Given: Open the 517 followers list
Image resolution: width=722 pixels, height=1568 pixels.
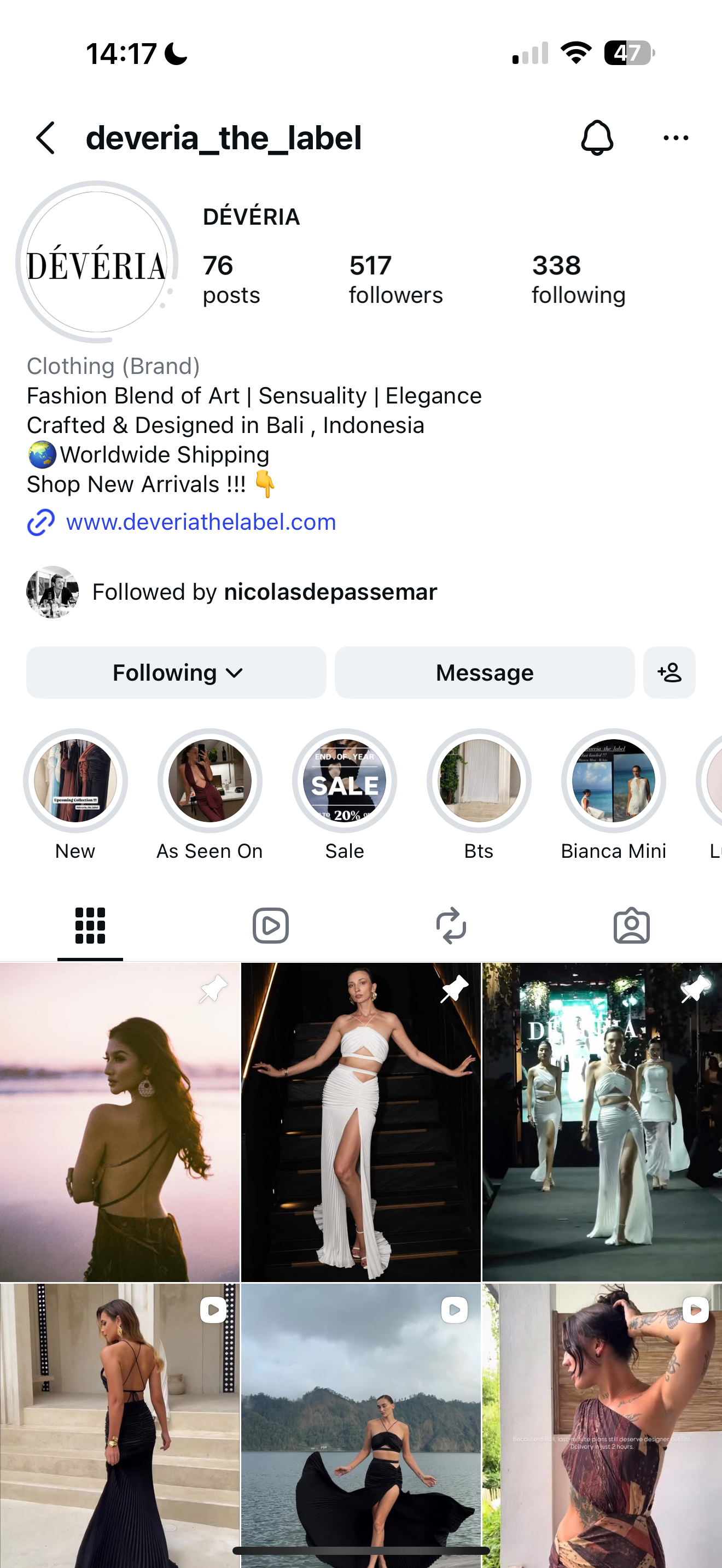Looking at the screenshot, I should tap(395, 279).
